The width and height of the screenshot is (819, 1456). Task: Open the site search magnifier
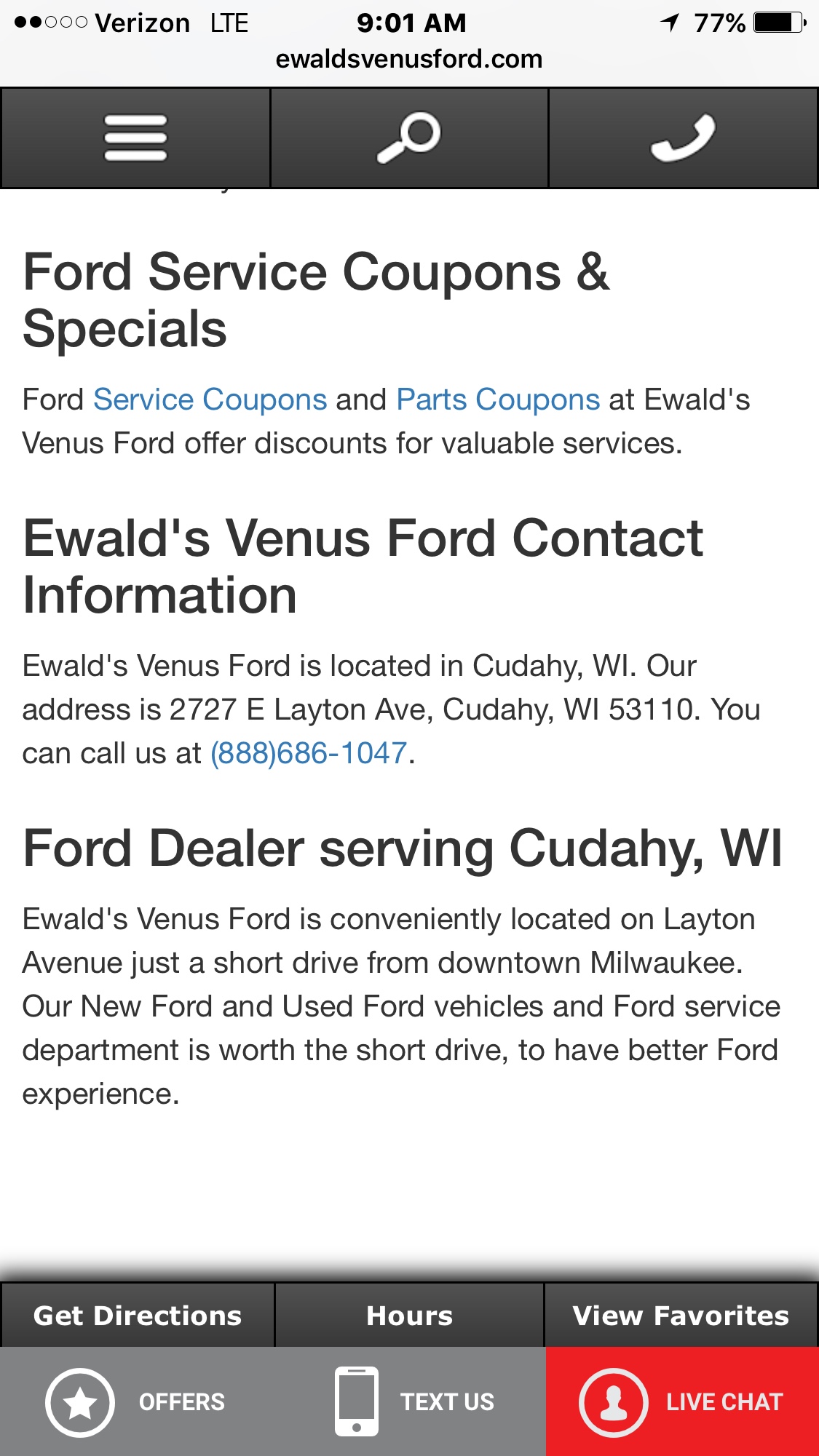[x=409, y=138]
